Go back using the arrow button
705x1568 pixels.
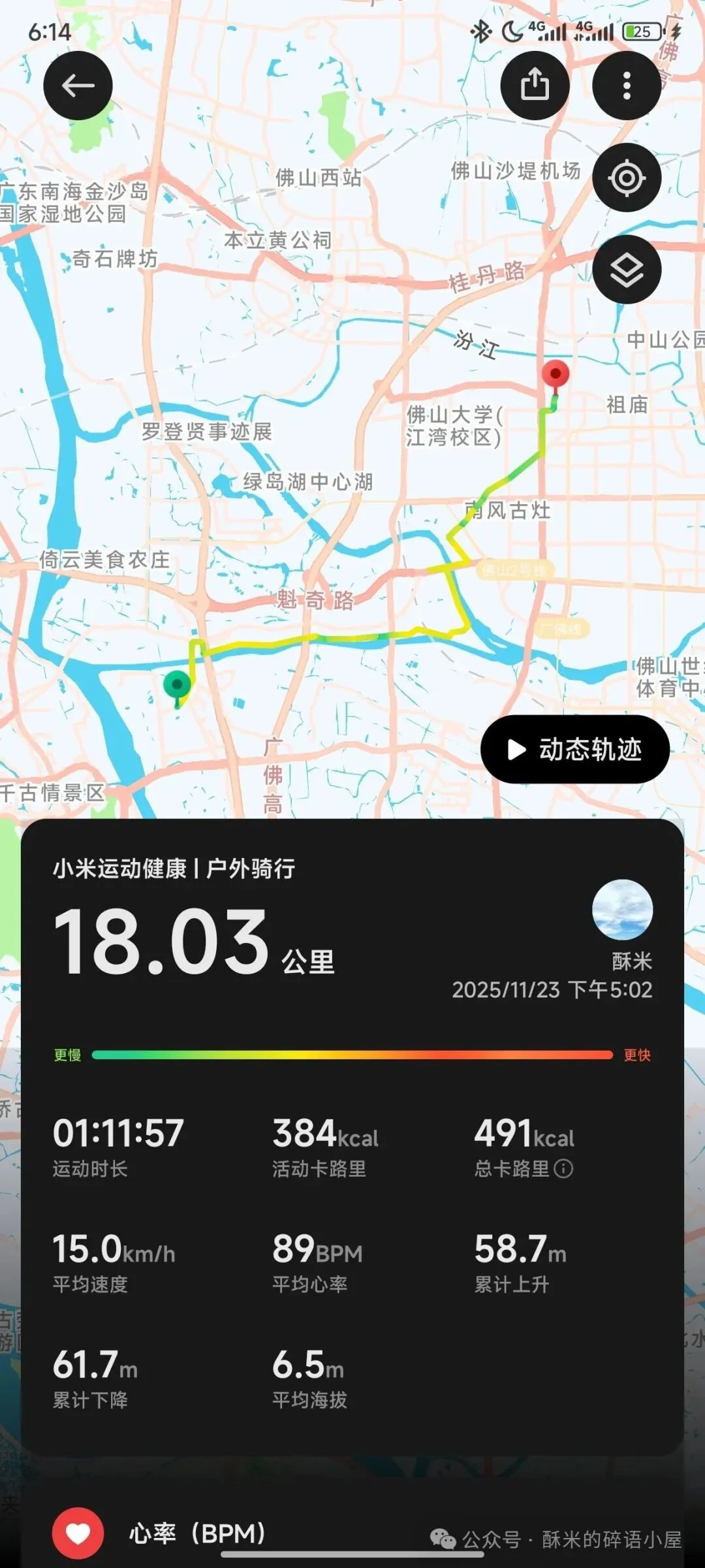(x=78, y=86)
